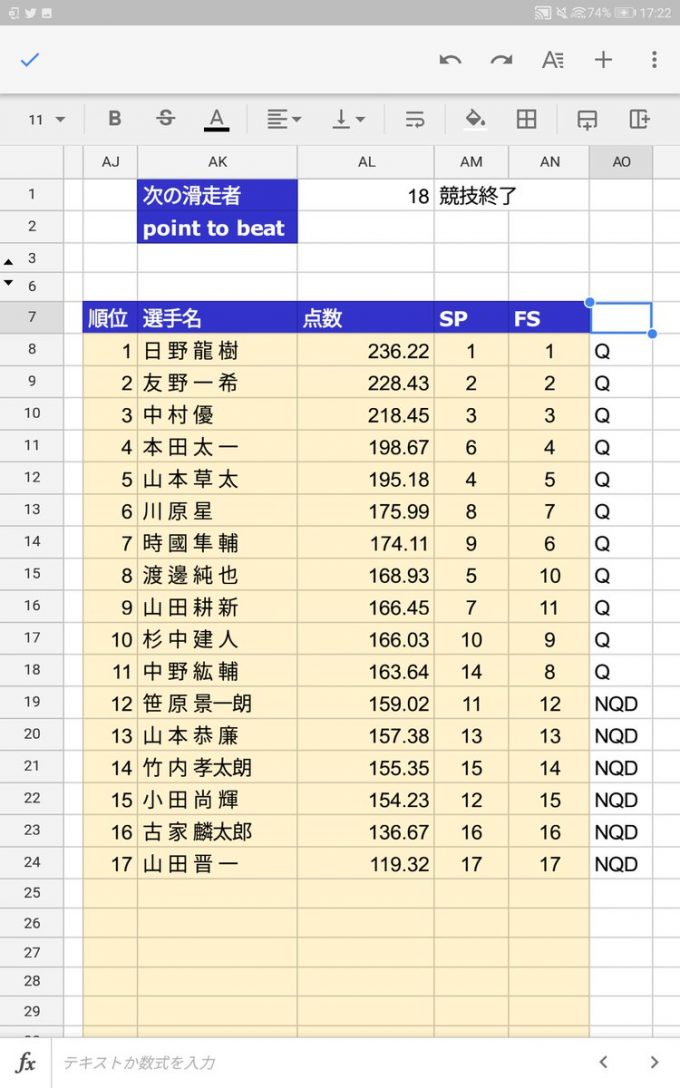Screen dimensions: 680x1088
Task: Move to the next cell with right arrow
Action: pos(654,1063)
